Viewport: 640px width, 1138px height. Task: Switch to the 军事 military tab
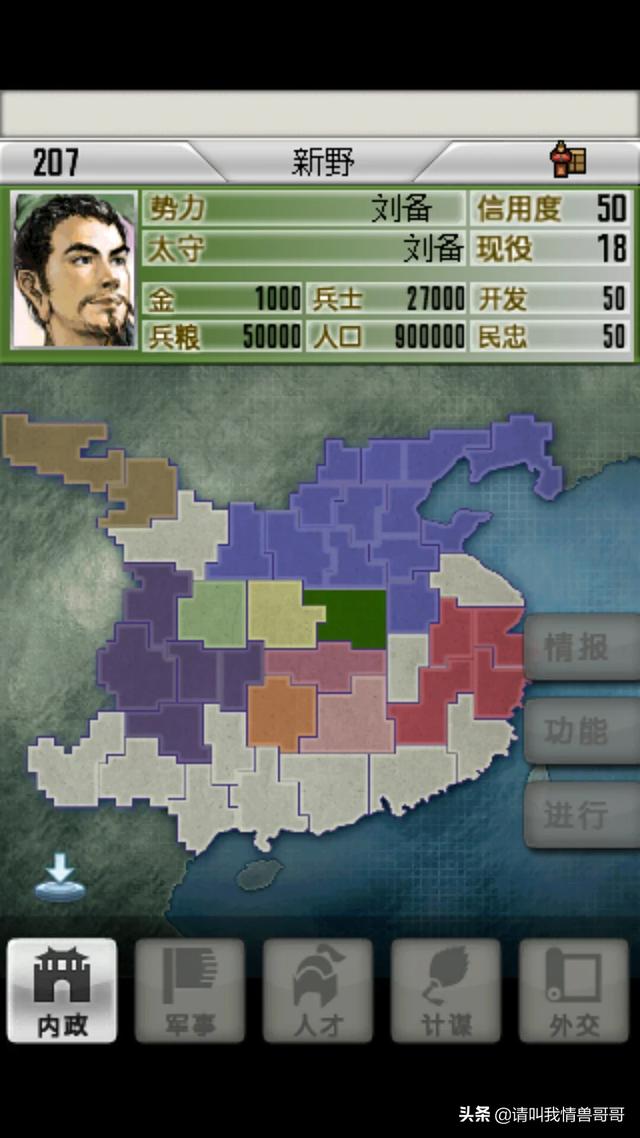[x=190, y=990]
